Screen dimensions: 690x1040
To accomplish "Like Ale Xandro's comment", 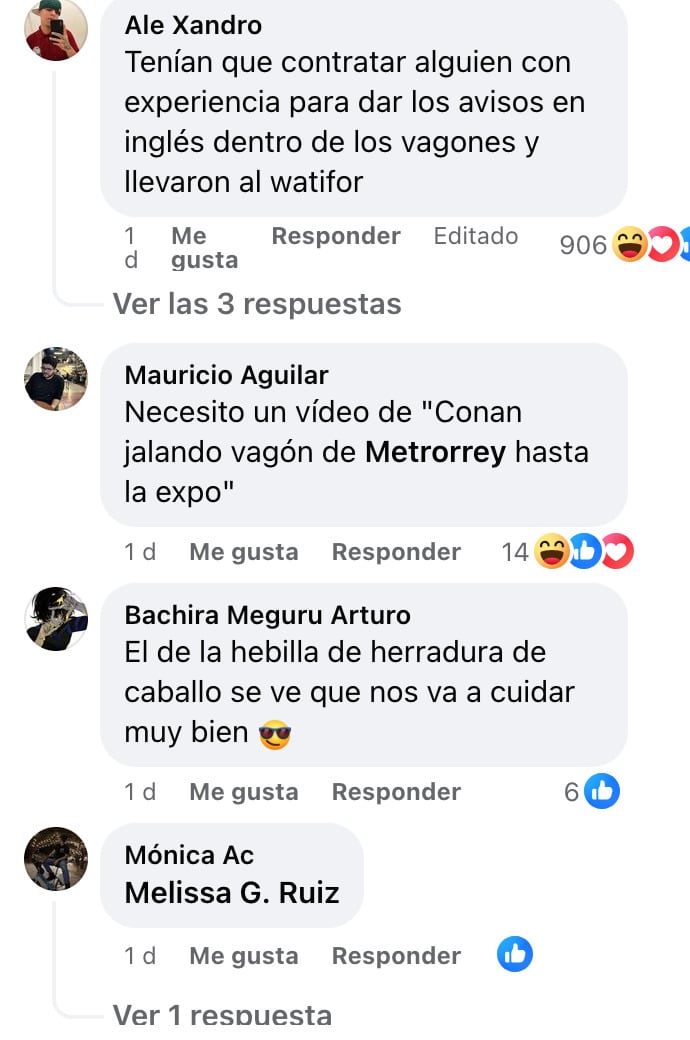I will 204,248.
